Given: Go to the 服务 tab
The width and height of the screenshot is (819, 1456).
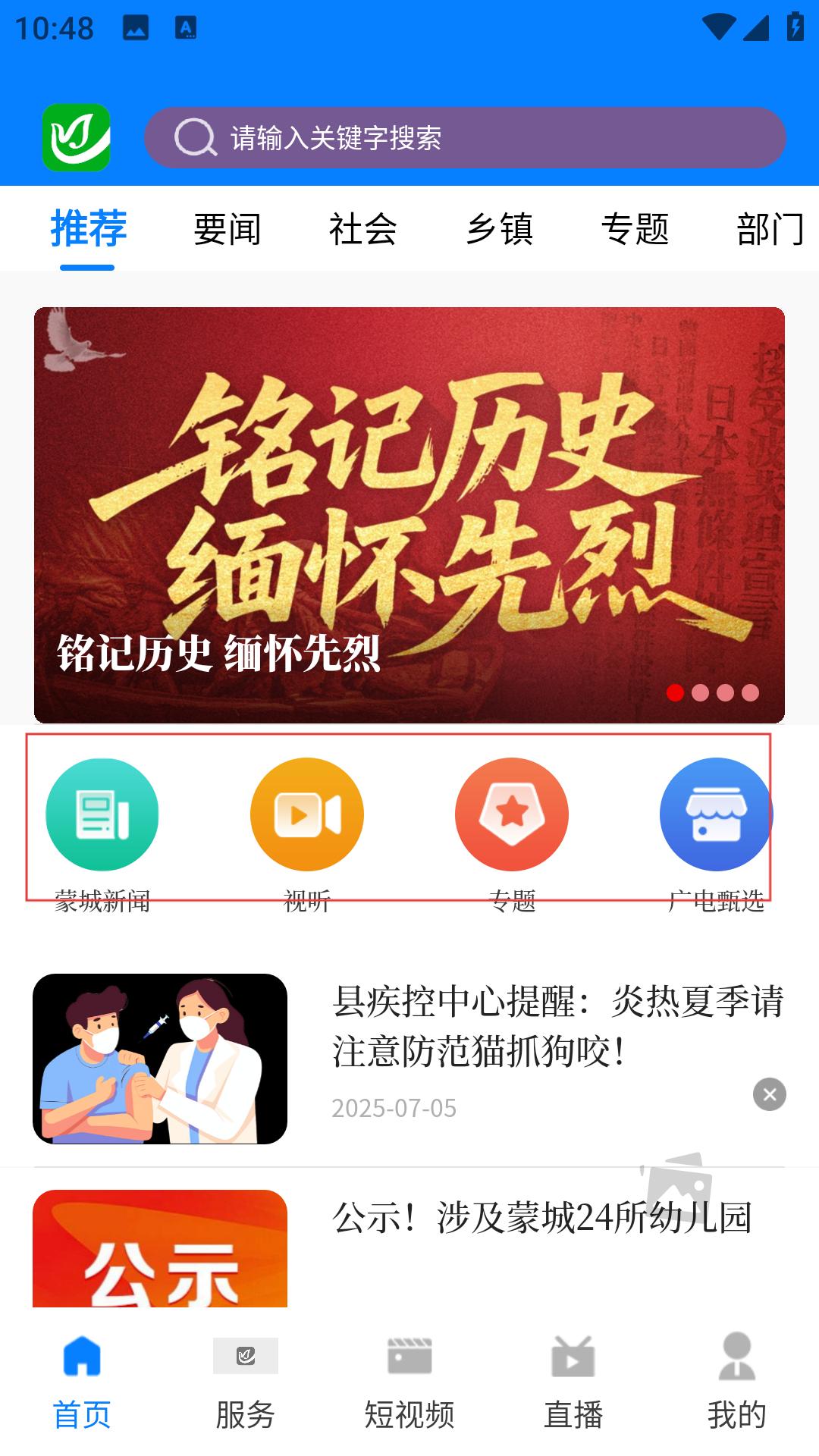Looking at the screenshot, I should [245, 1382].
